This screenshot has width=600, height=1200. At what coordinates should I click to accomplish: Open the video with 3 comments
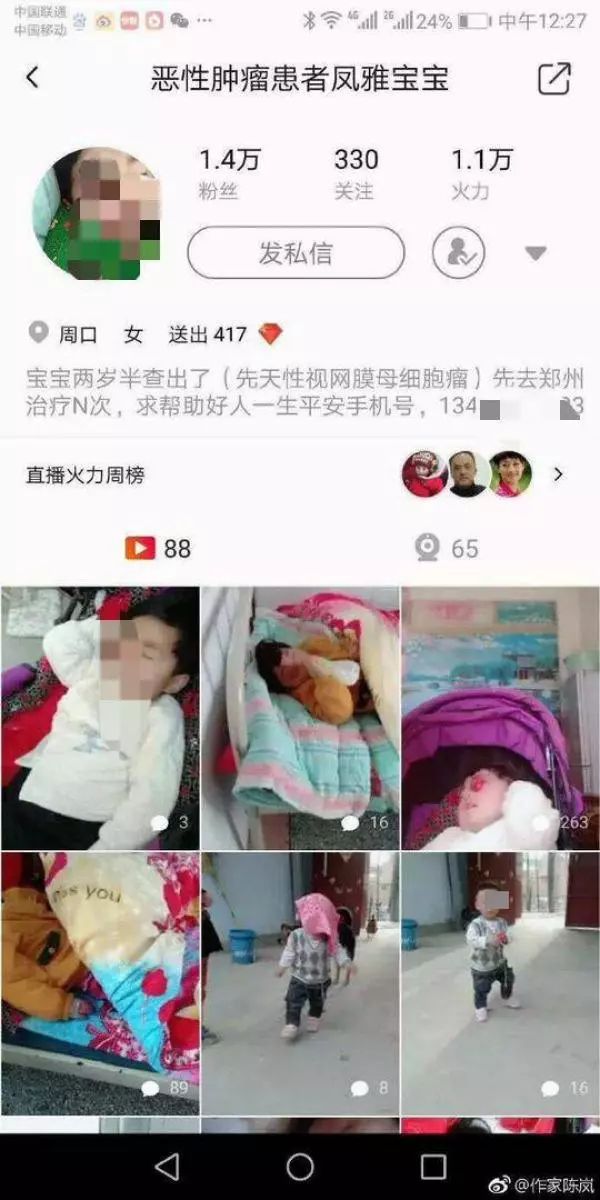pos(100,718)
